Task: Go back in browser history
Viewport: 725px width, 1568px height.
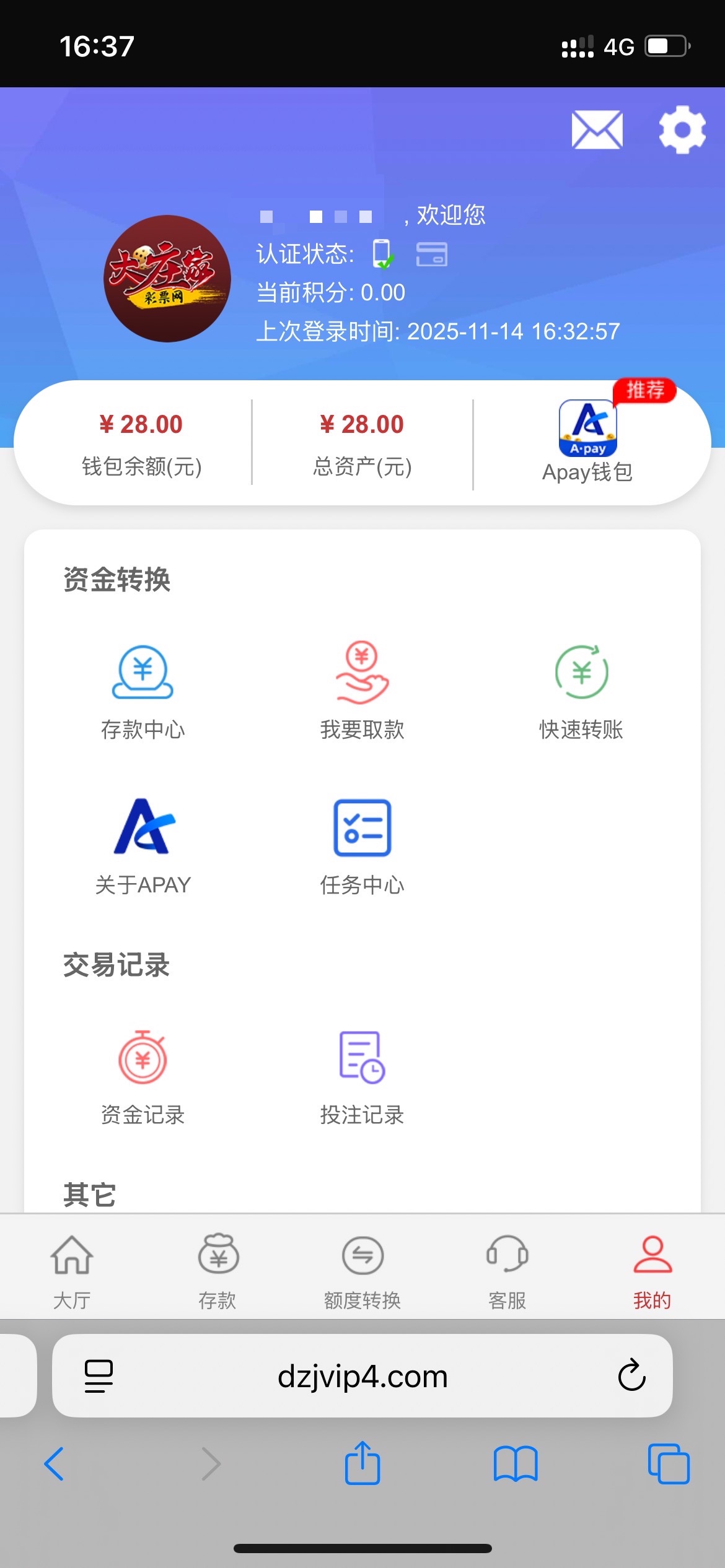Action: (55, 1464)
